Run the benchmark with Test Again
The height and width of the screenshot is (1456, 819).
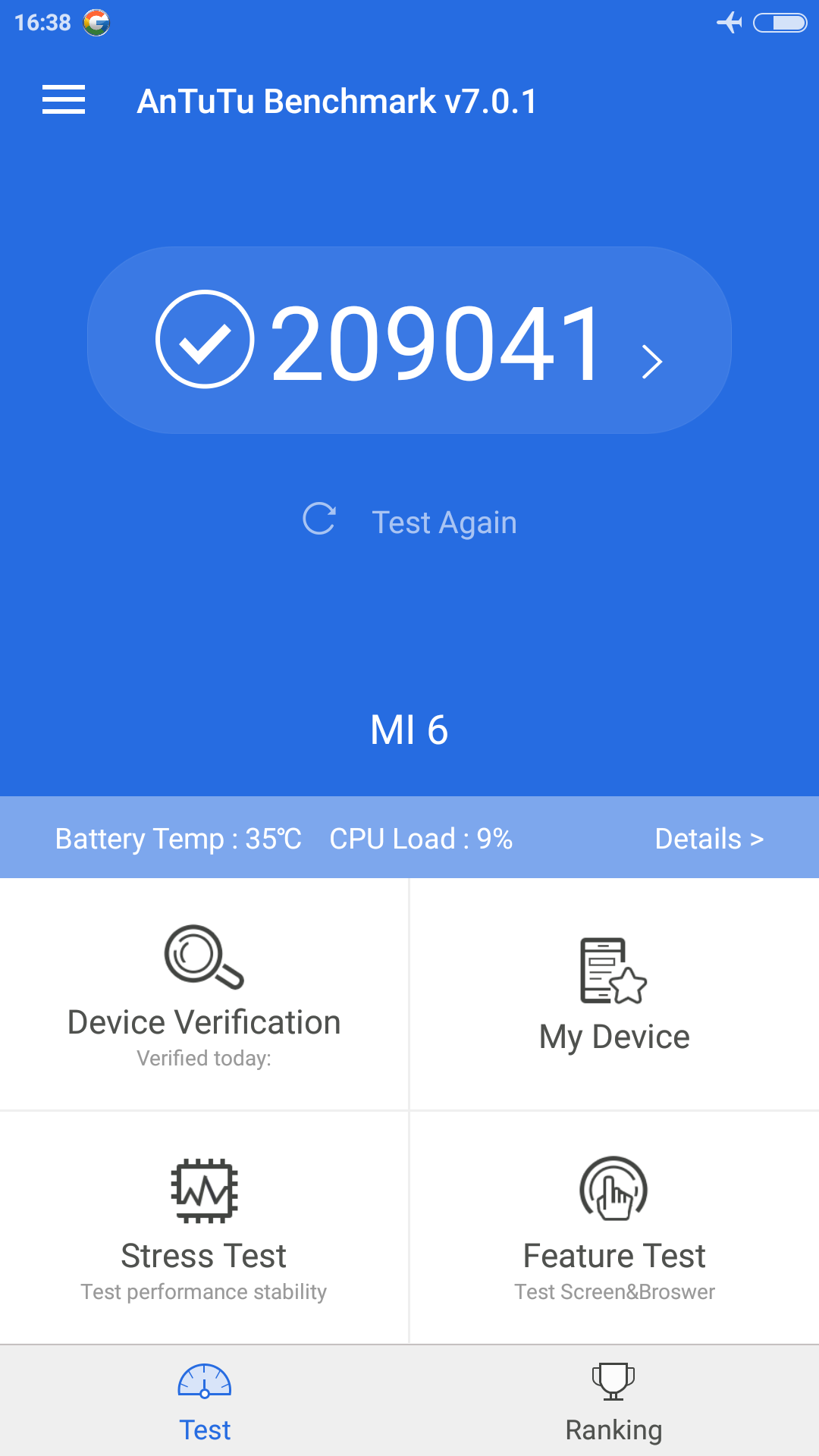[409, 522]
